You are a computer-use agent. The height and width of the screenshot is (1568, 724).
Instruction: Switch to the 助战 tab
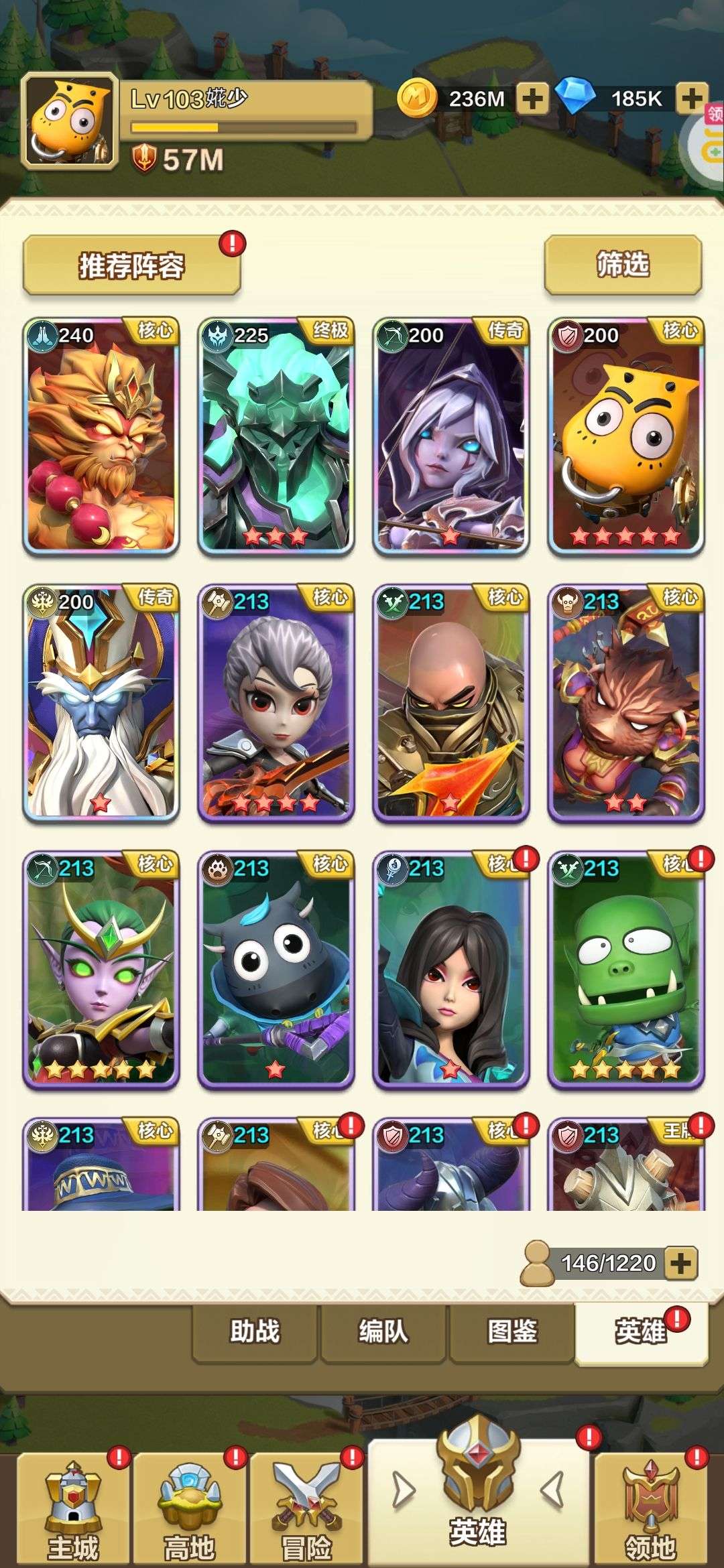pos(255,1331)
